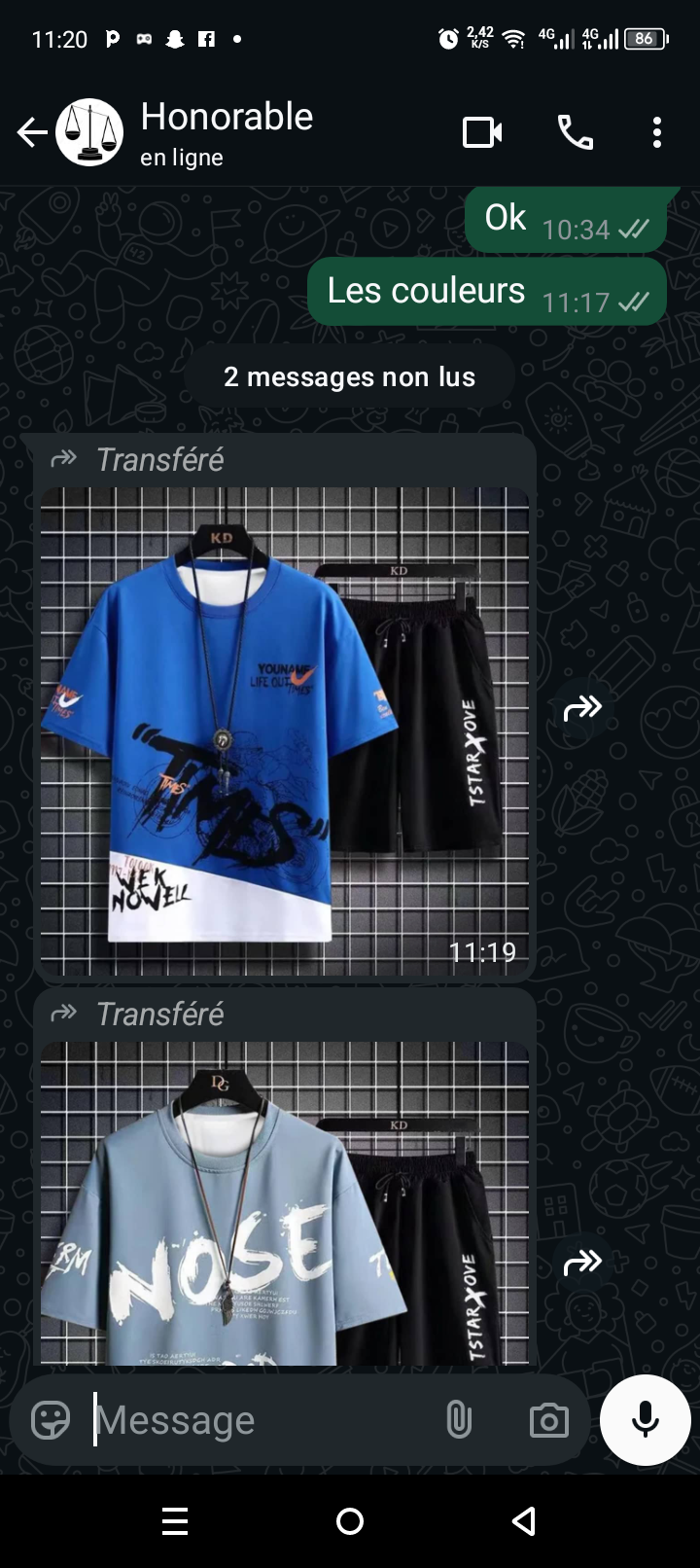Record a voice message
This screenshot has height=1568, width=700.
(646, 1420)
